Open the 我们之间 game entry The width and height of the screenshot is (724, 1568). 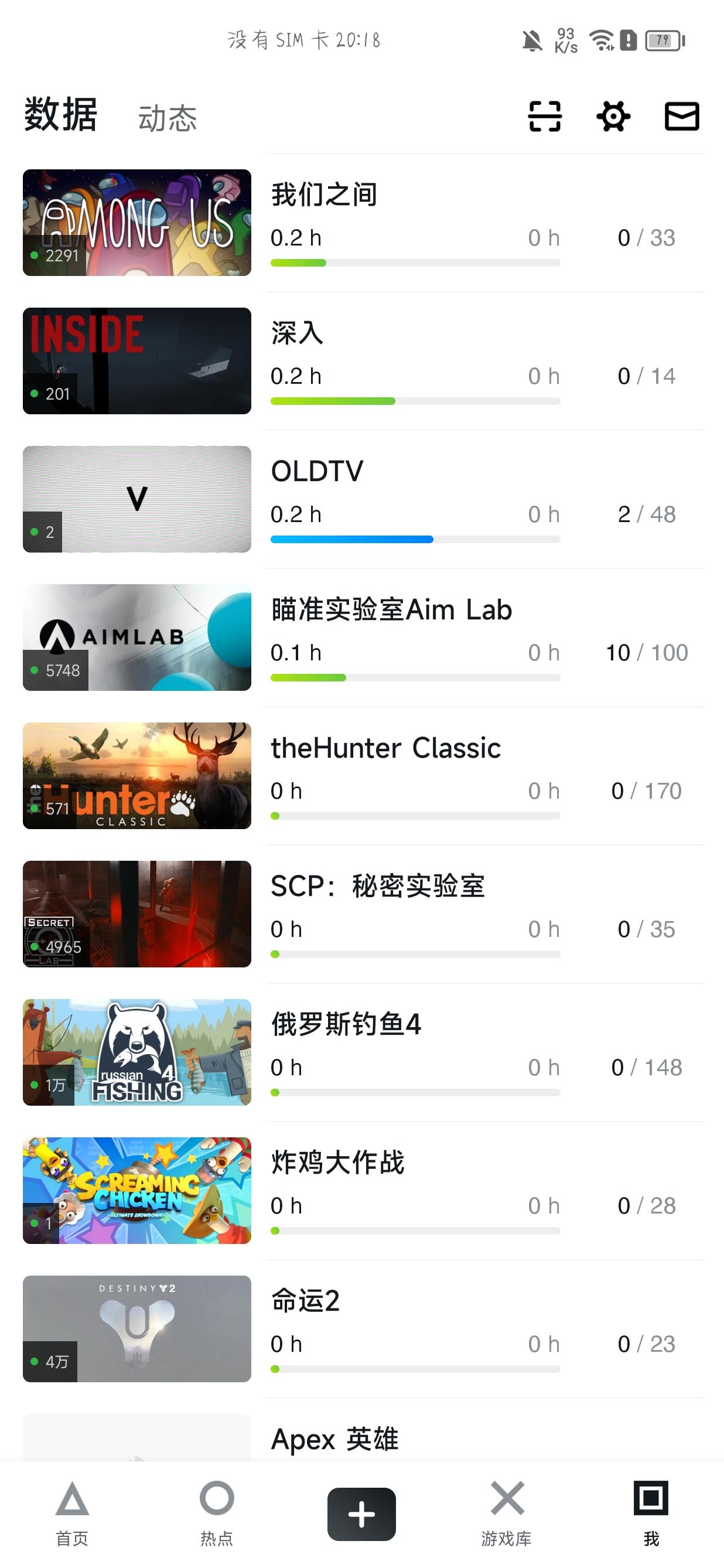[x=363, y=223]
